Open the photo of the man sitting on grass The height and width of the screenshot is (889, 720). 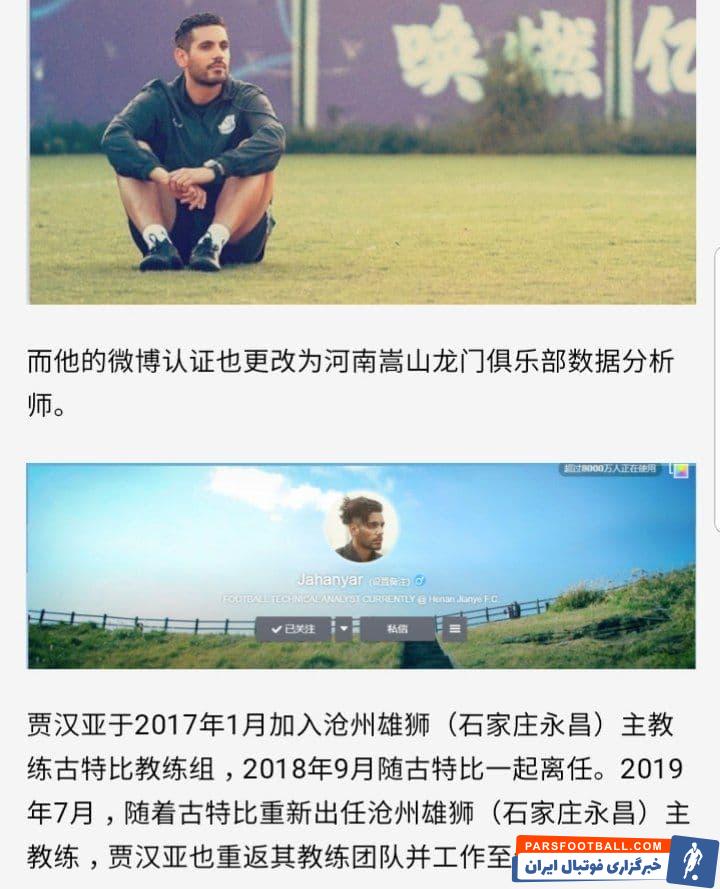click(x=362, y=150)
